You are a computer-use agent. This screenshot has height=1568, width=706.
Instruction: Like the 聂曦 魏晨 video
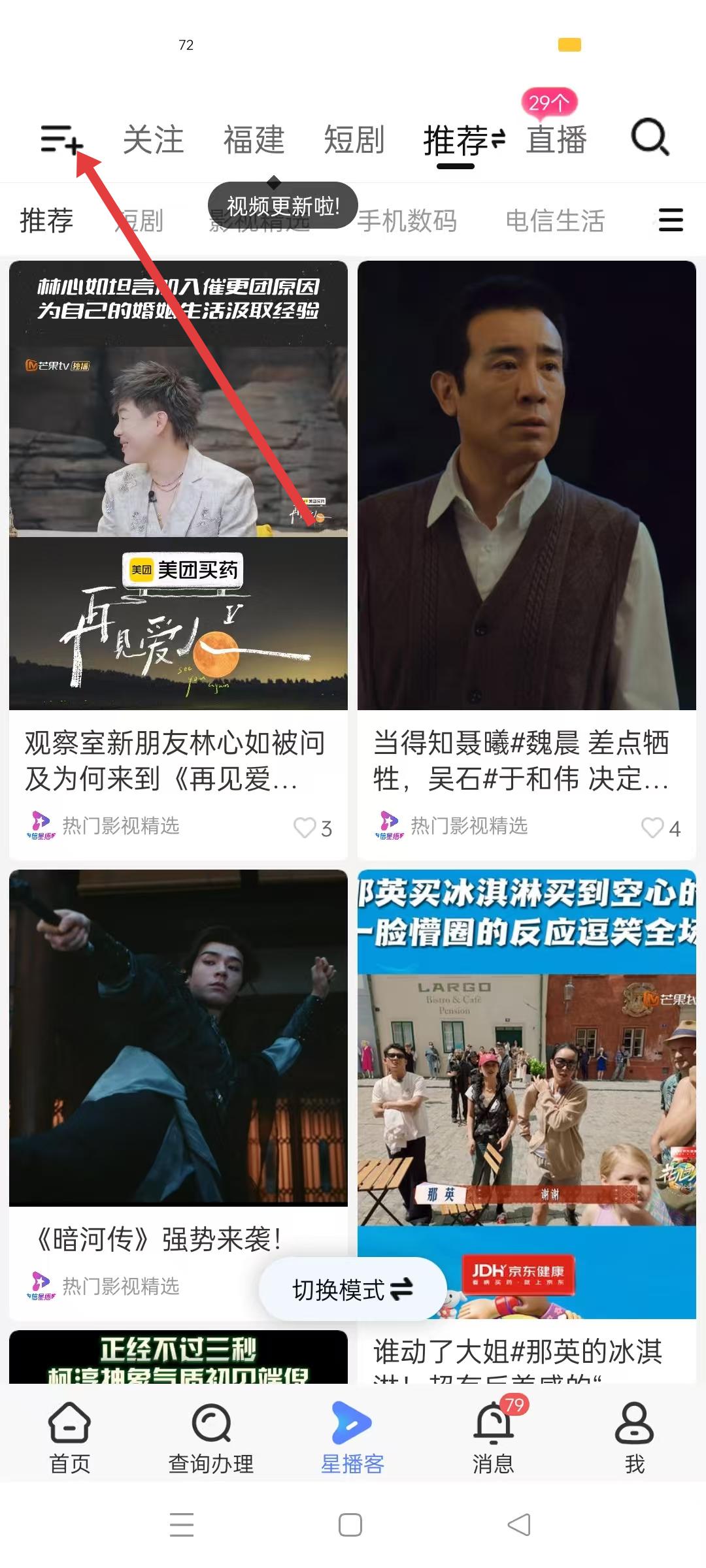tap(653, 828)
